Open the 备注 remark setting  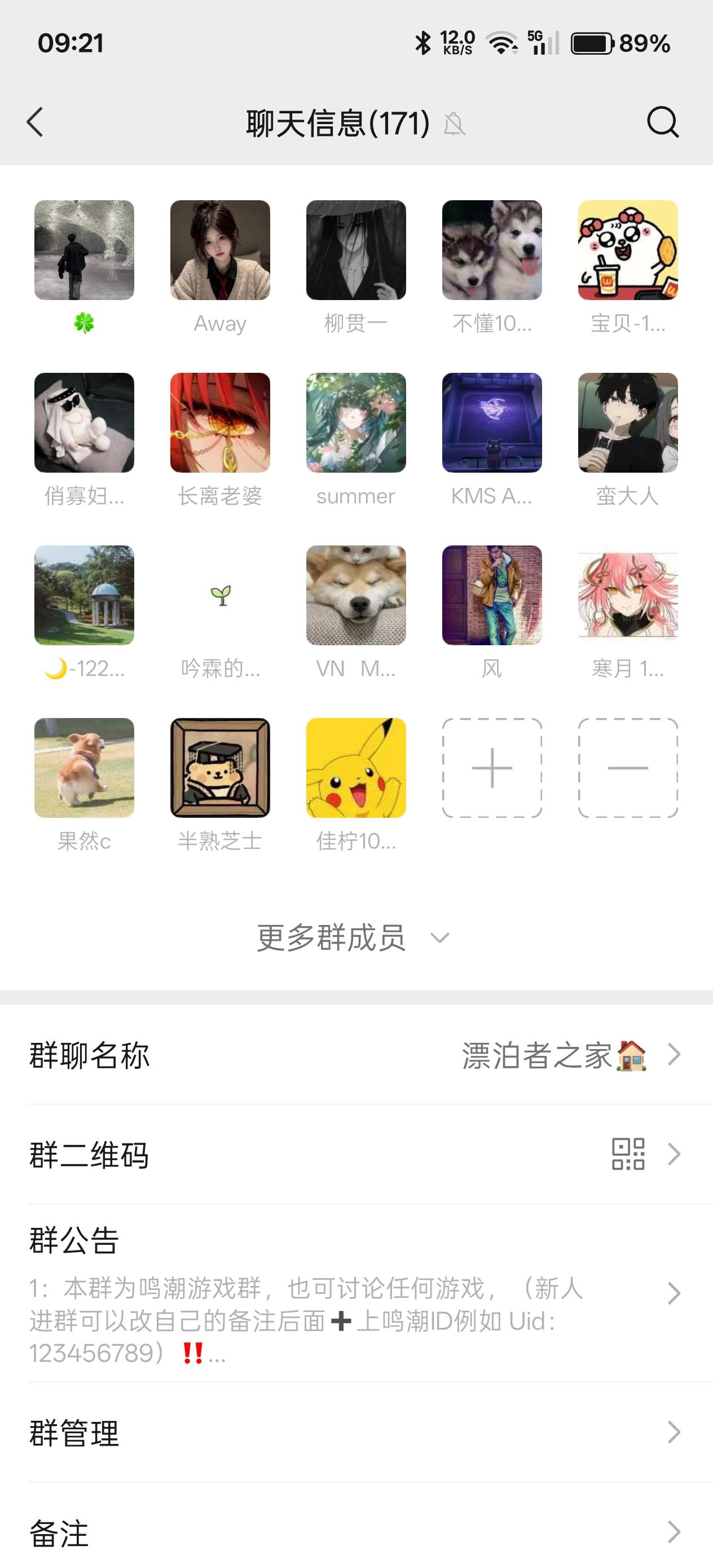[356, 1531]
